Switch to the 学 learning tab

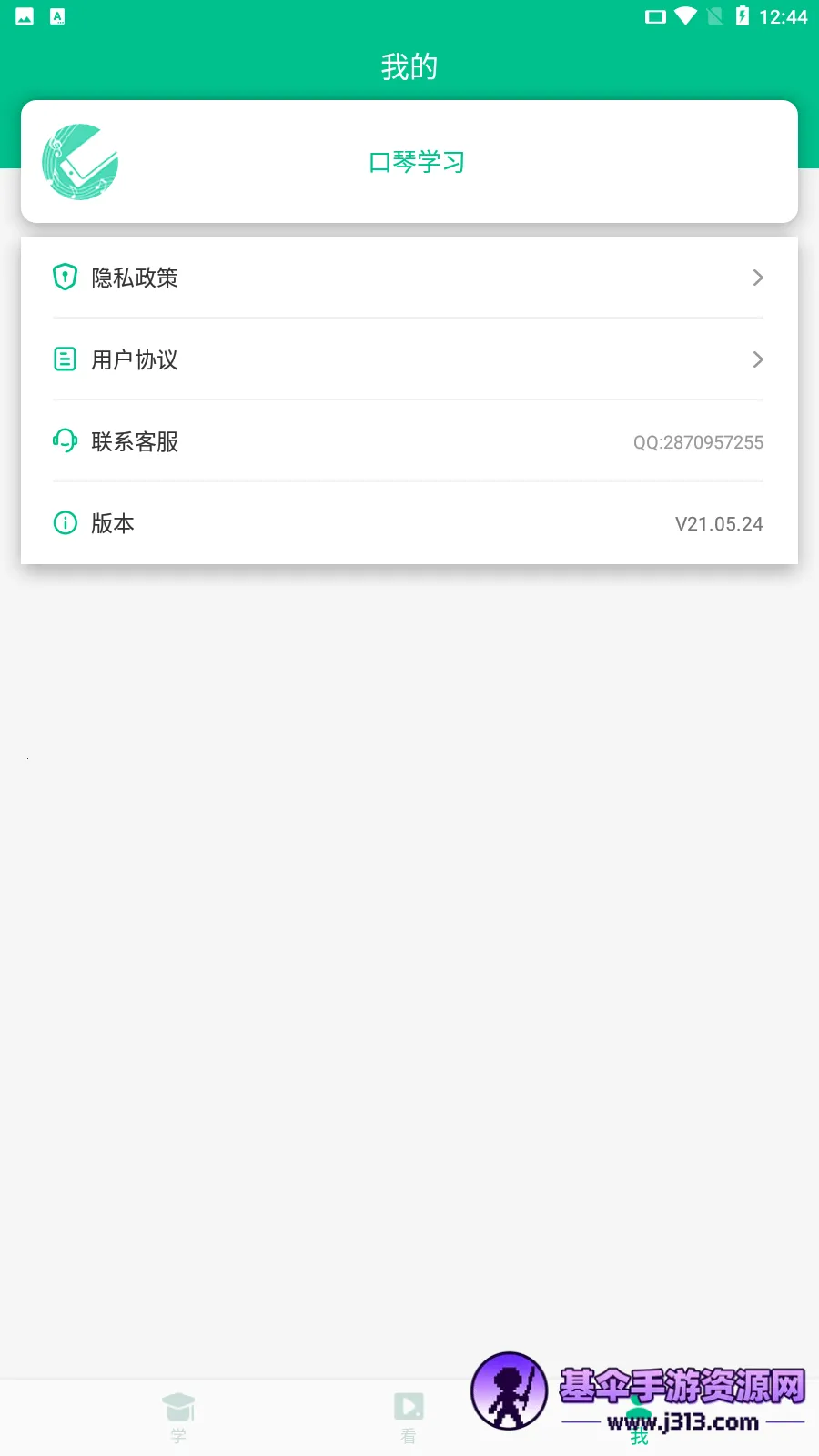point(178,1416)
